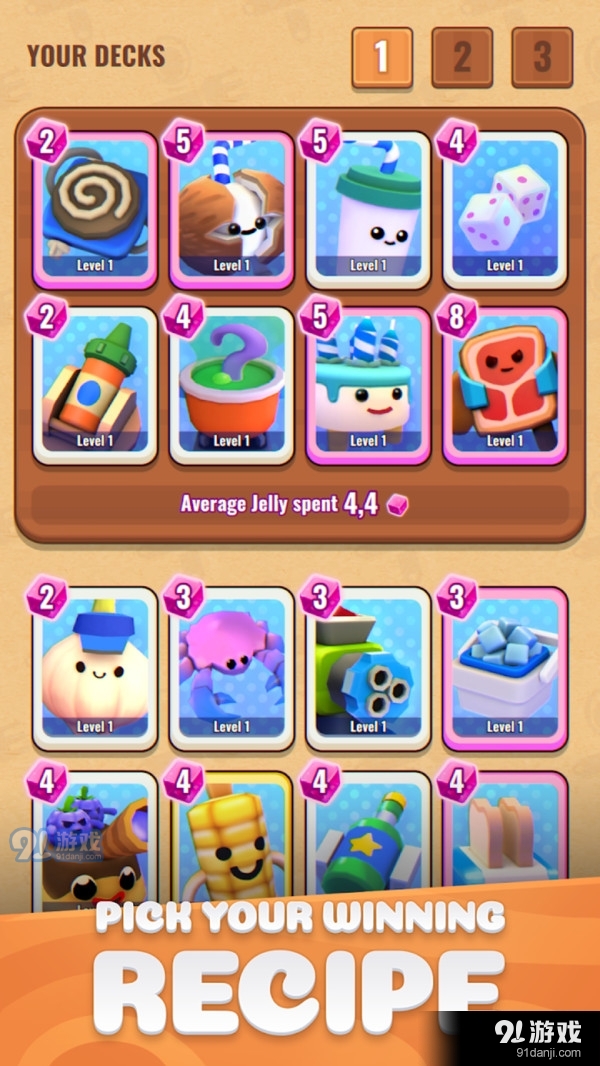Pick the garlic bulb card

coord(95,668)
